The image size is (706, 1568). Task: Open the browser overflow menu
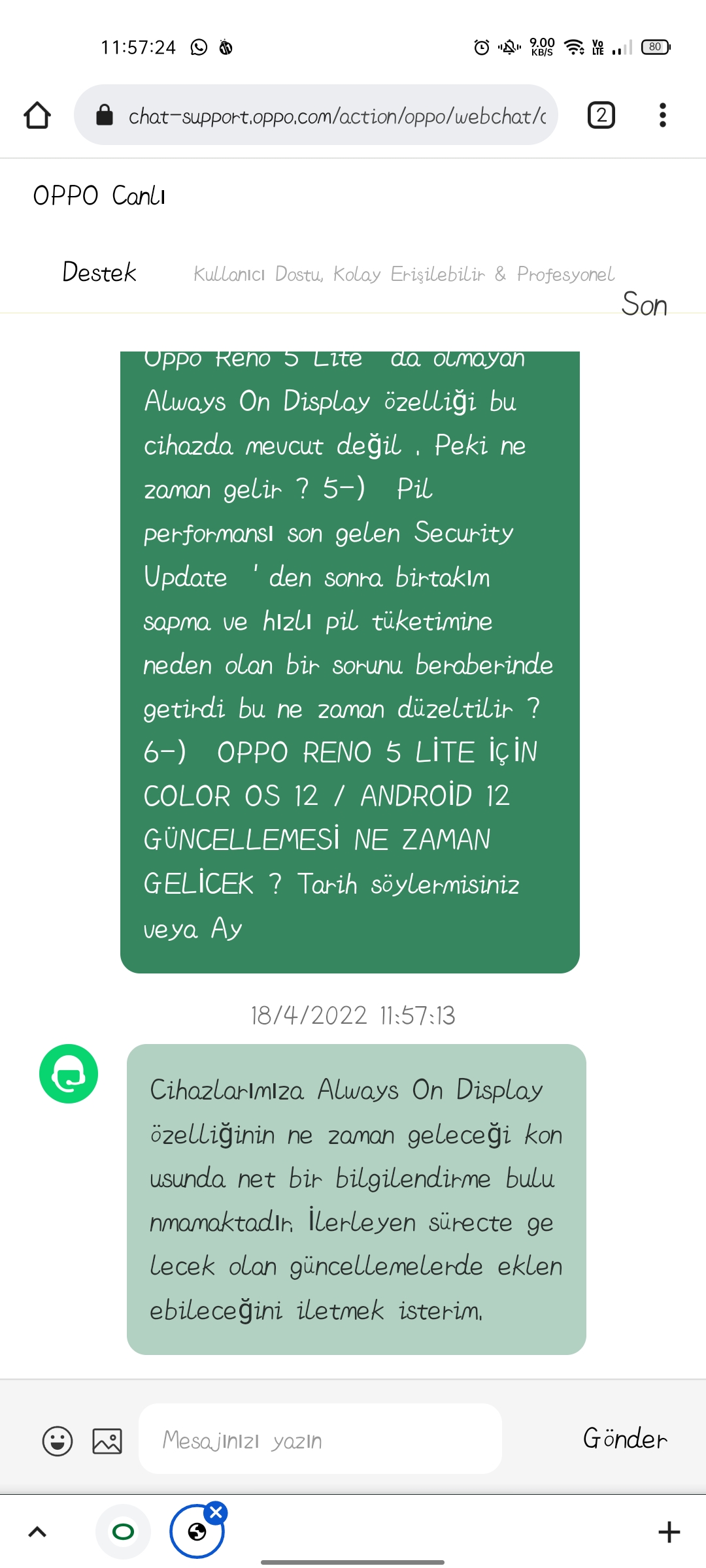coord(663,115)
